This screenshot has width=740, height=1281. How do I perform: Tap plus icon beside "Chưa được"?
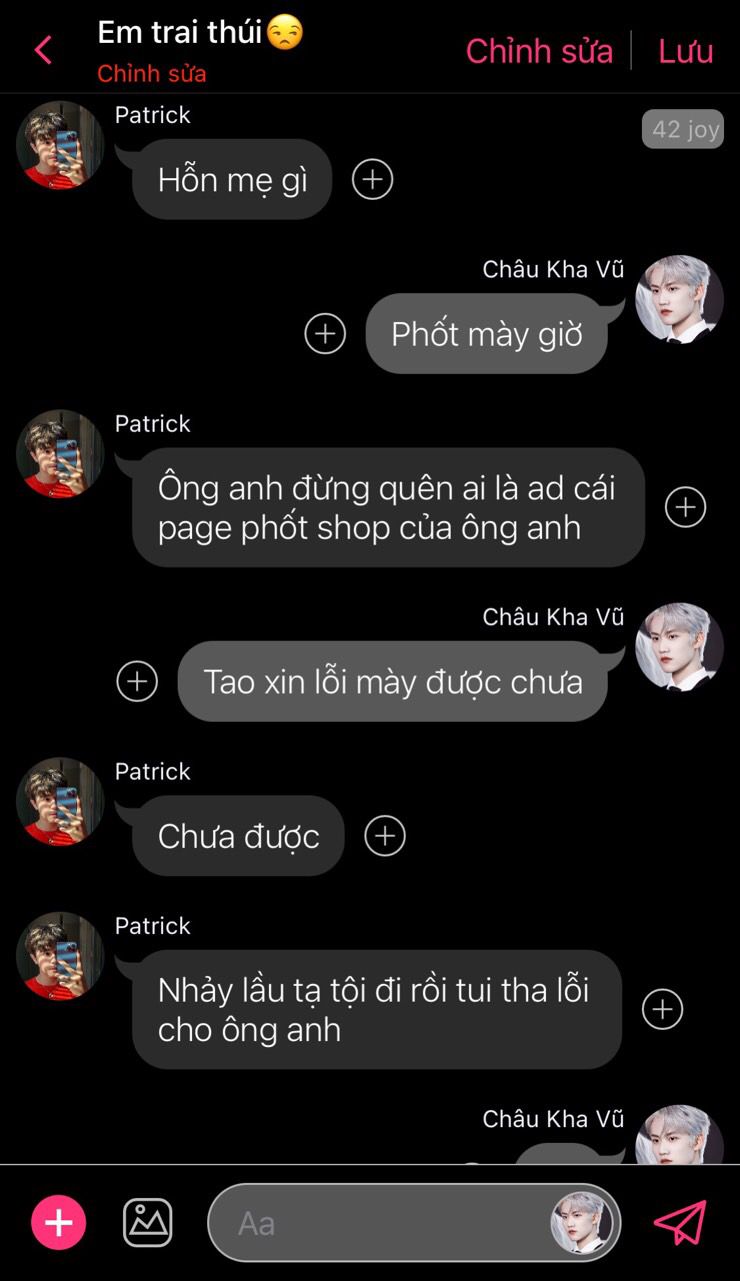tap(385, 836)
